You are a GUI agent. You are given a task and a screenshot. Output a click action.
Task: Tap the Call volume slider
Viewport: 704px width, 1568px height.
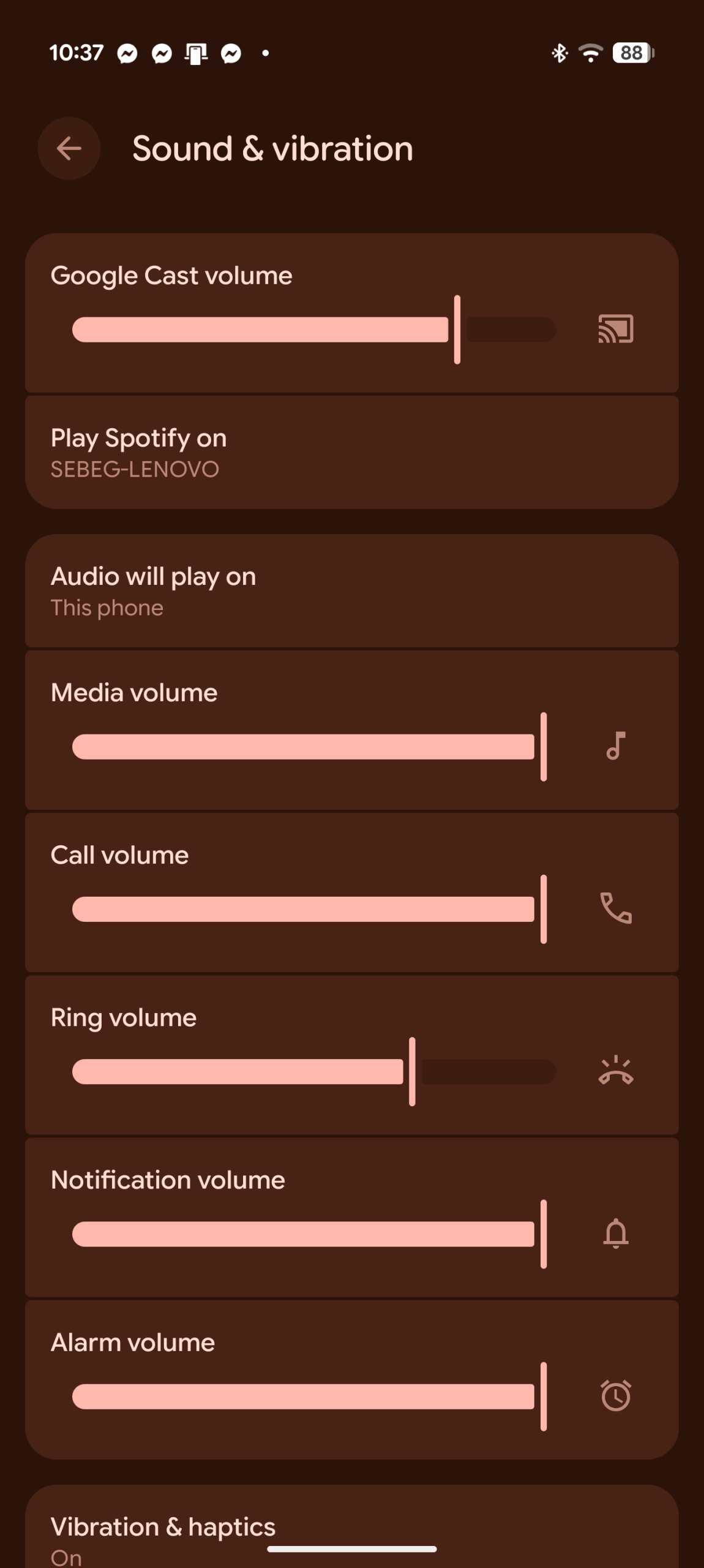(x=314, y=909)
